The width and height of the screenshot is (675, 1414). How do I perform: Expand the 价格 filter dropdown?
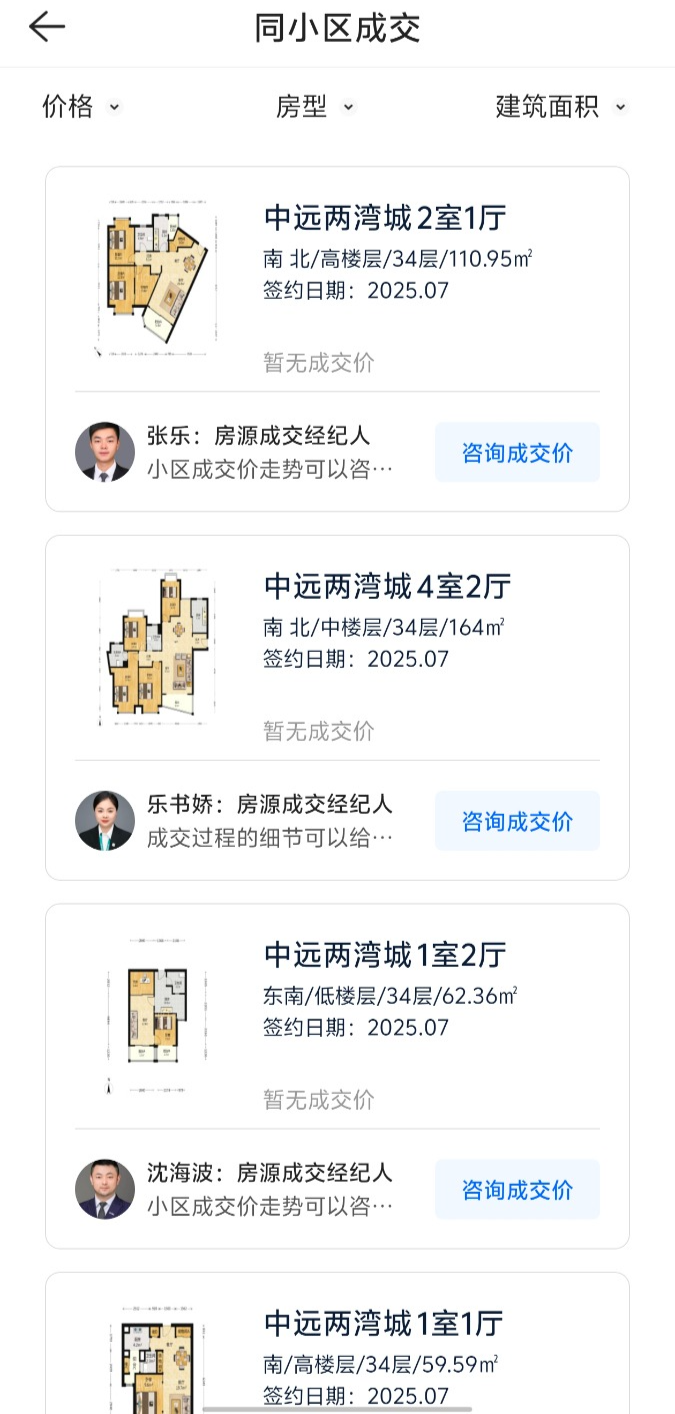click(x=81, y=107)
